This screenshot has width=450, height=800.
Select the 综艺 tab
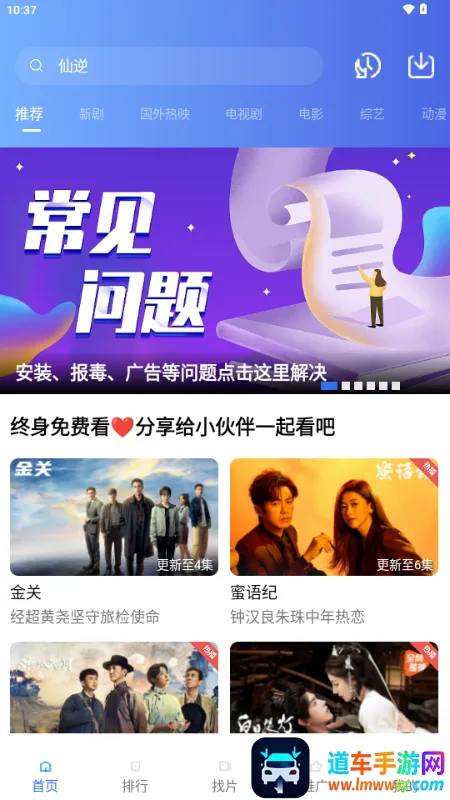372,114
